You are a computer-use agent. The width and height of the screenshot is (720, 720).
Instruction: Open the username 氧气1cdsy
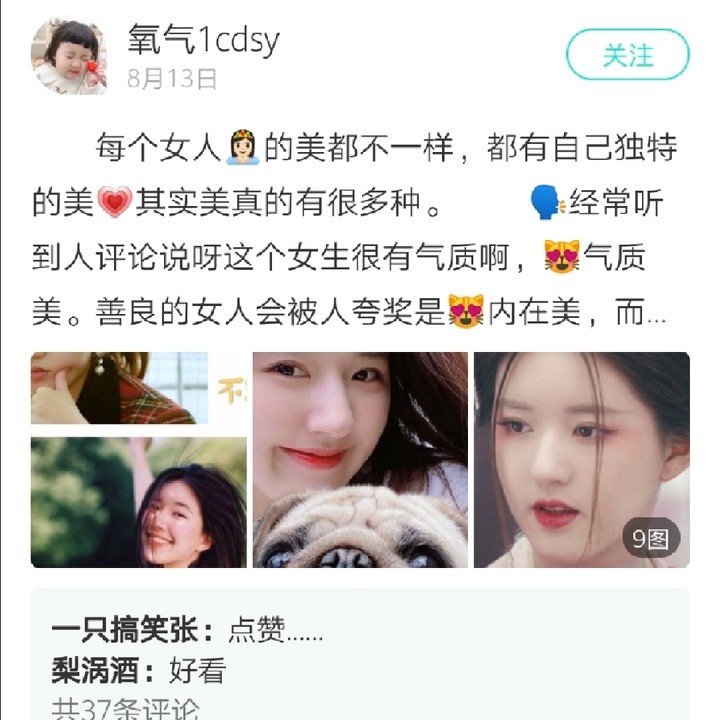[203, 39]
